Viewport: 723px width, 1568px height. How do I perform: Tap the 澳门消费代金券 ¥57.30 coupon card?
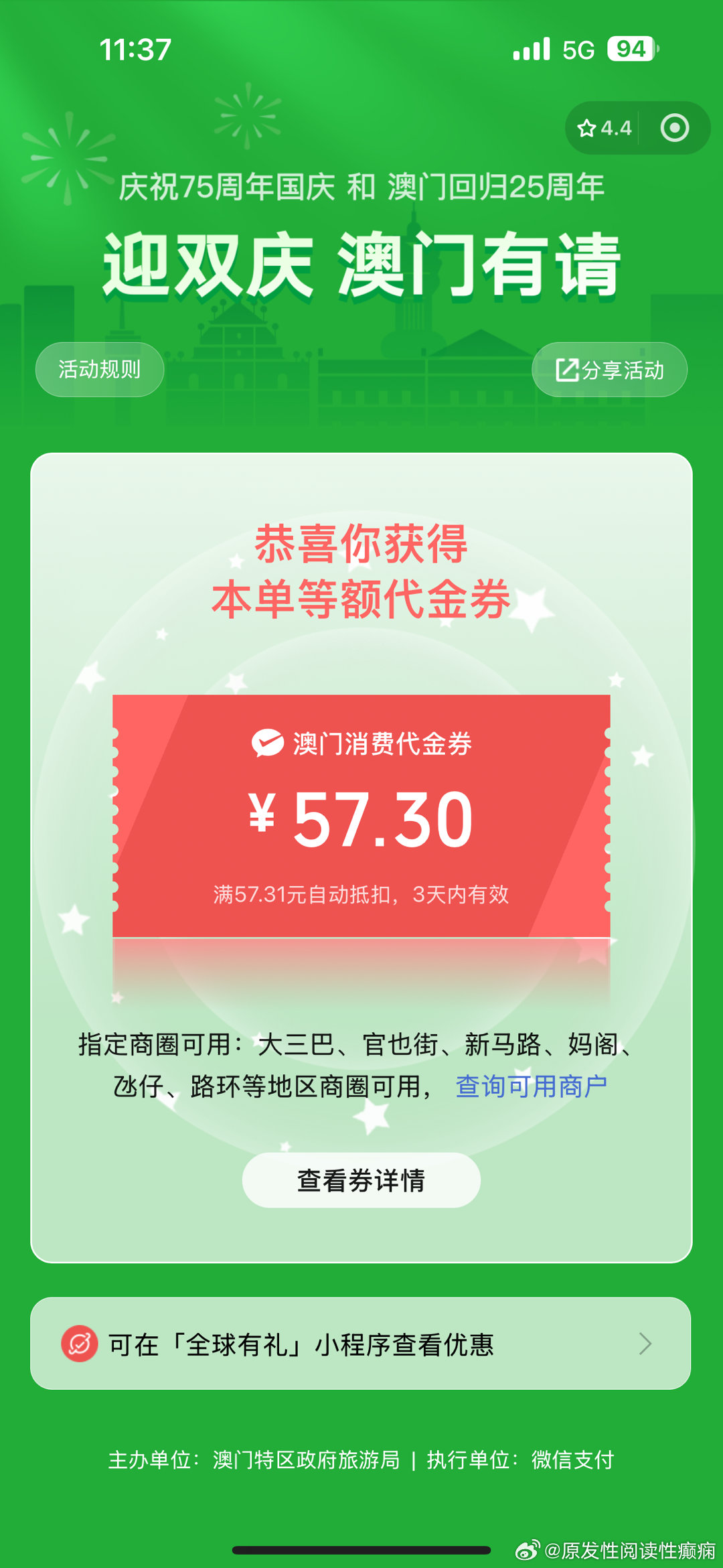(x=361, y=816)
